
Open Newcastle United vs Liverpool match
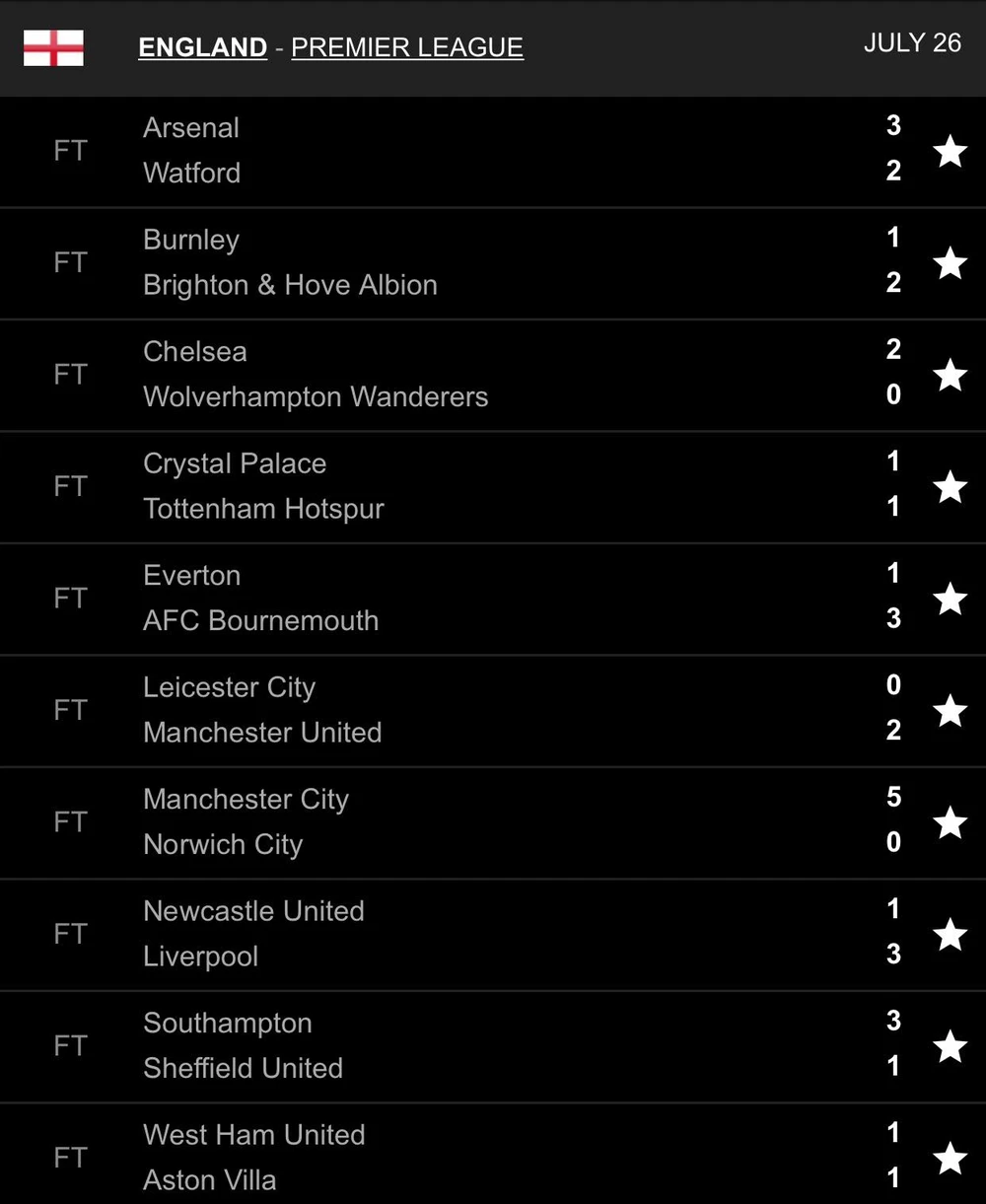pos(444,934)
